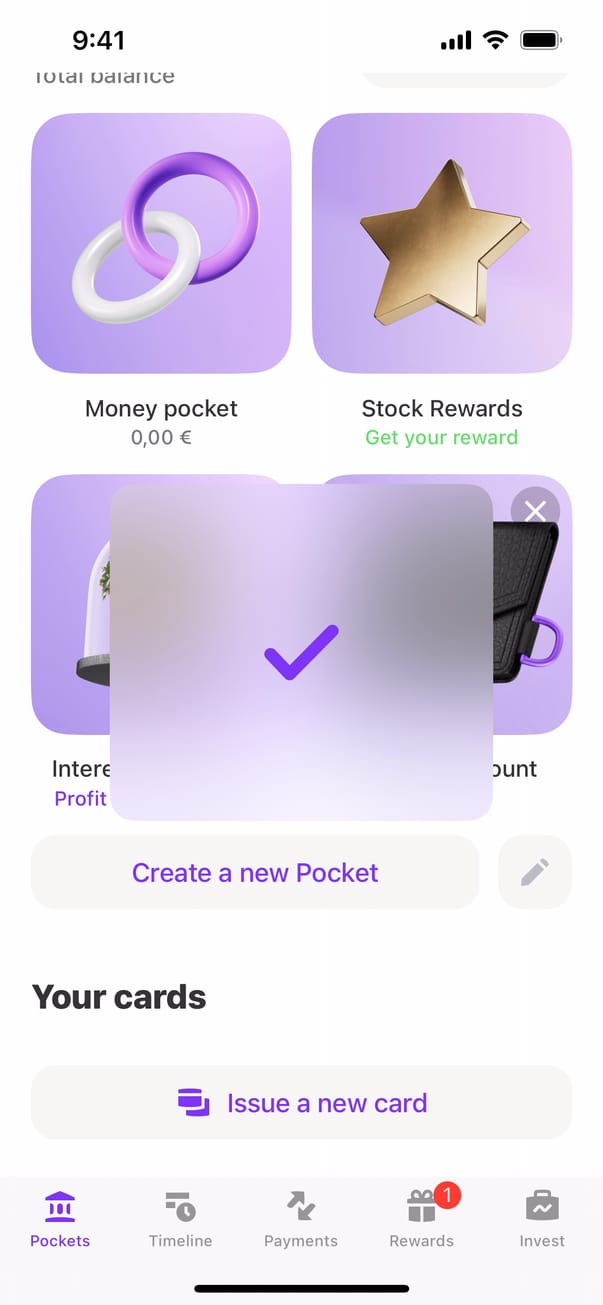The image size is (603, 1305).
Task: Go to the Payments tab
Action: (x=301, y=1219)
